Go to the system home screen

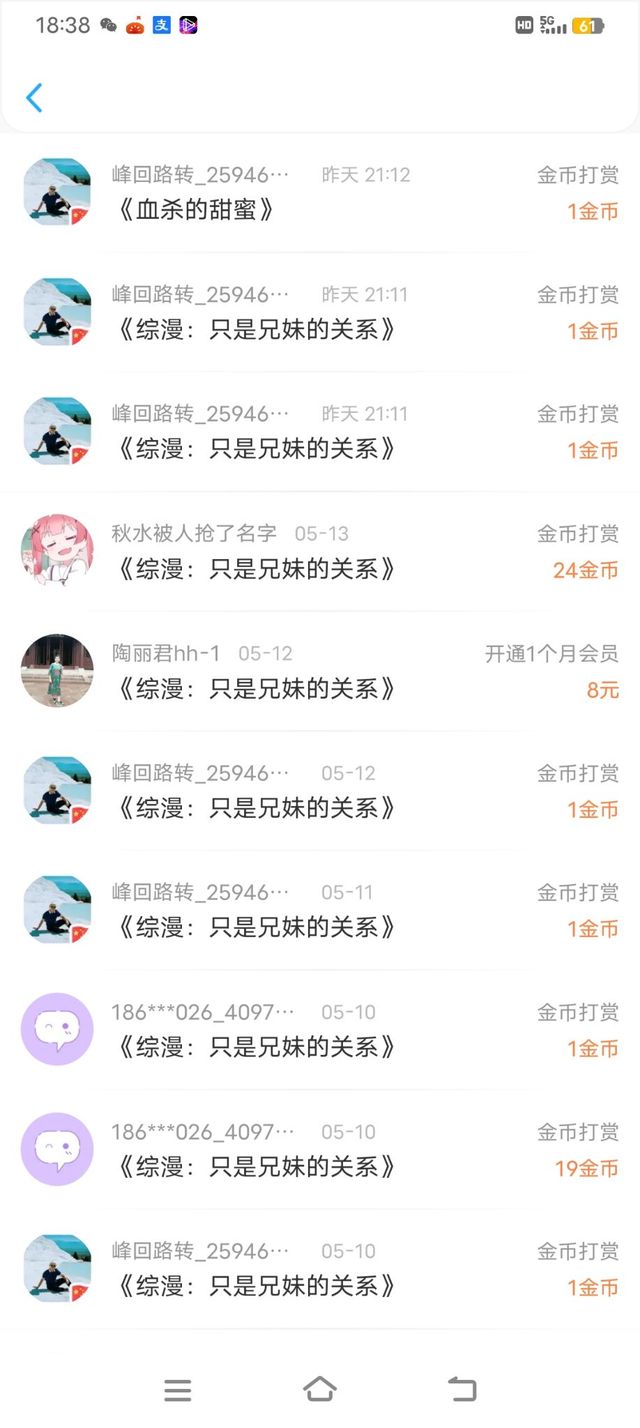(x=319, y=1389)
